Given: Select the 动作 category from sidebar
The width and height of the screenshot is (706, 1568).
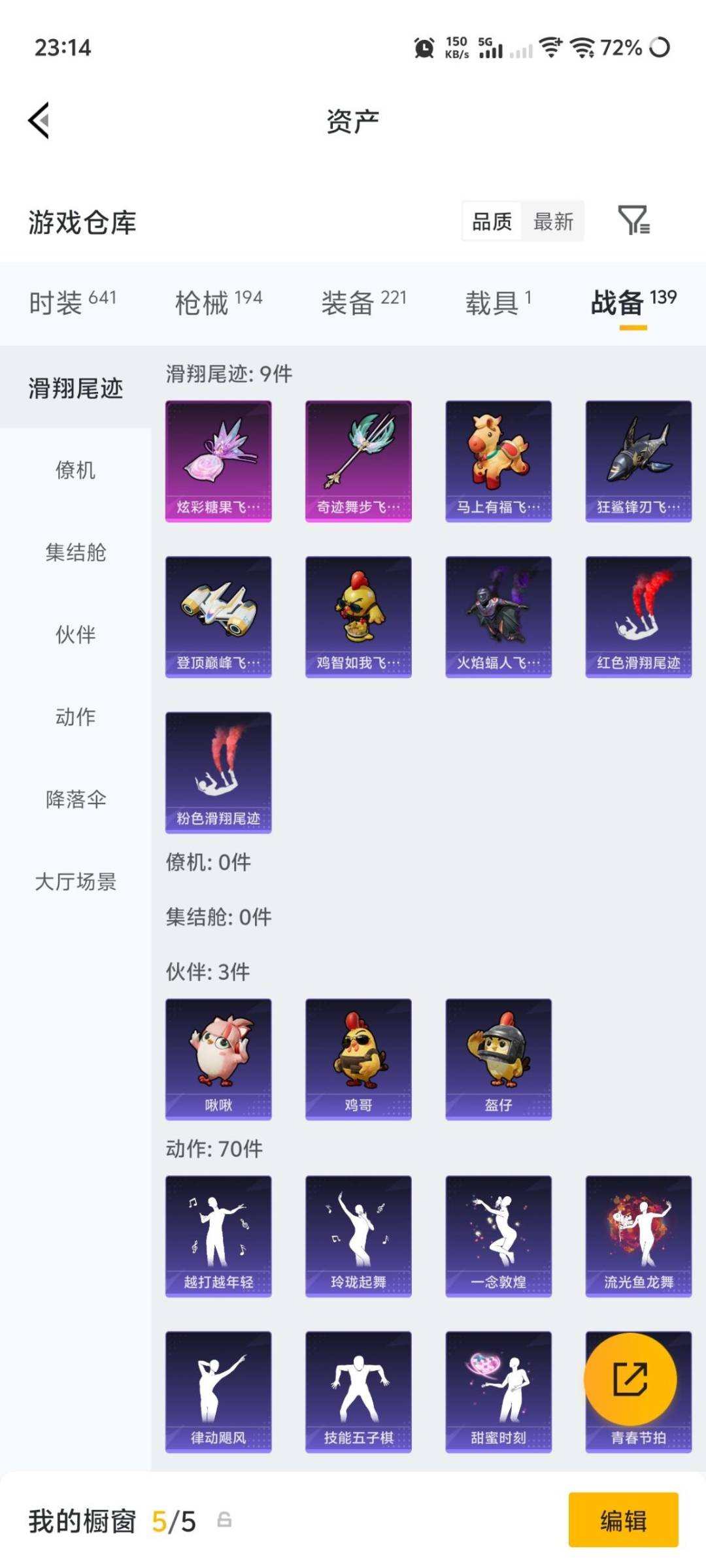Looking at the screenshot, I should tap(74, 717).
